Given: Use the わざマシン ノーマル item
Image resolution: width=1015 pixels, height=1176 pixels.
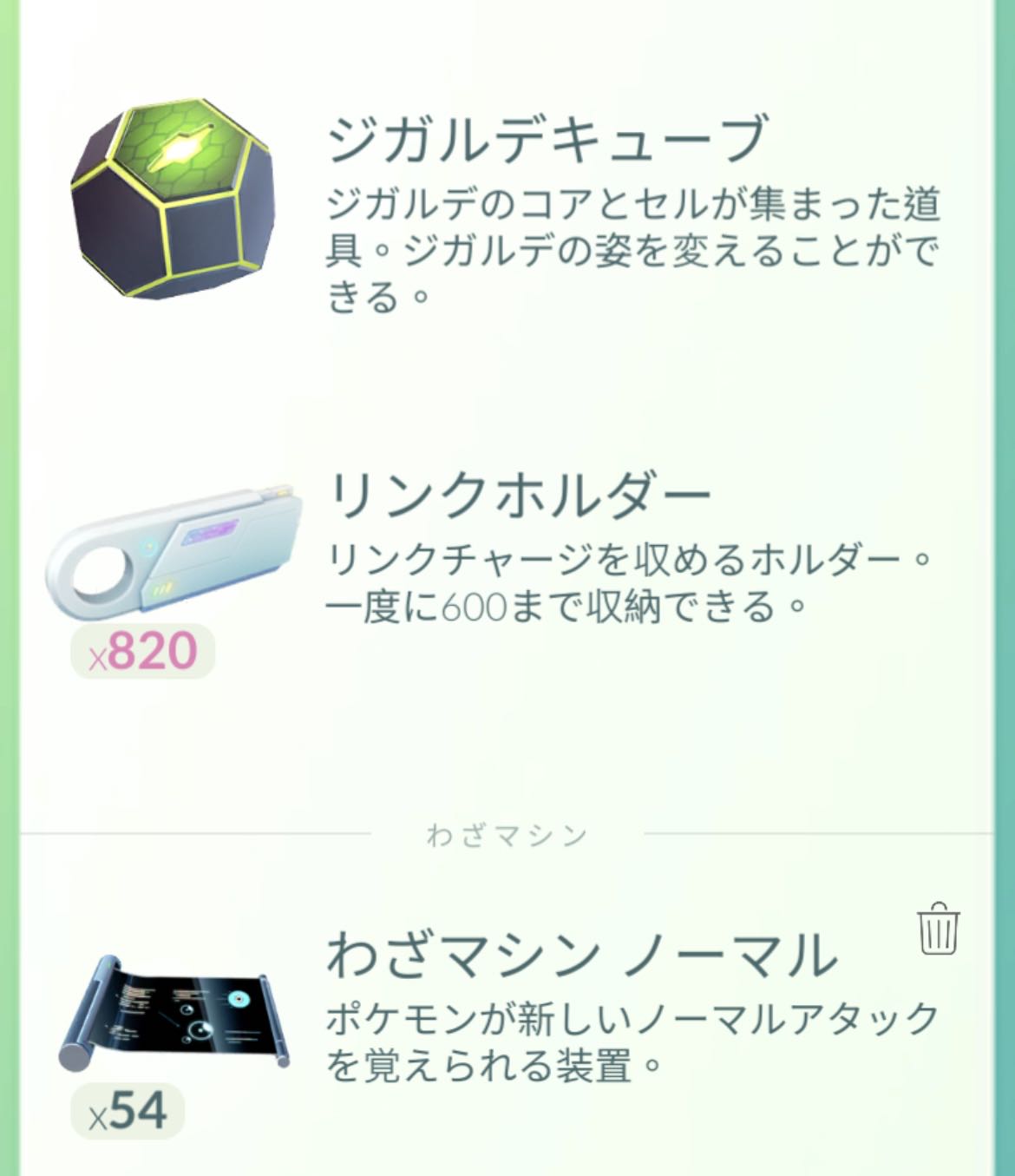Looking at the screenshot, I should [173, 1013].
